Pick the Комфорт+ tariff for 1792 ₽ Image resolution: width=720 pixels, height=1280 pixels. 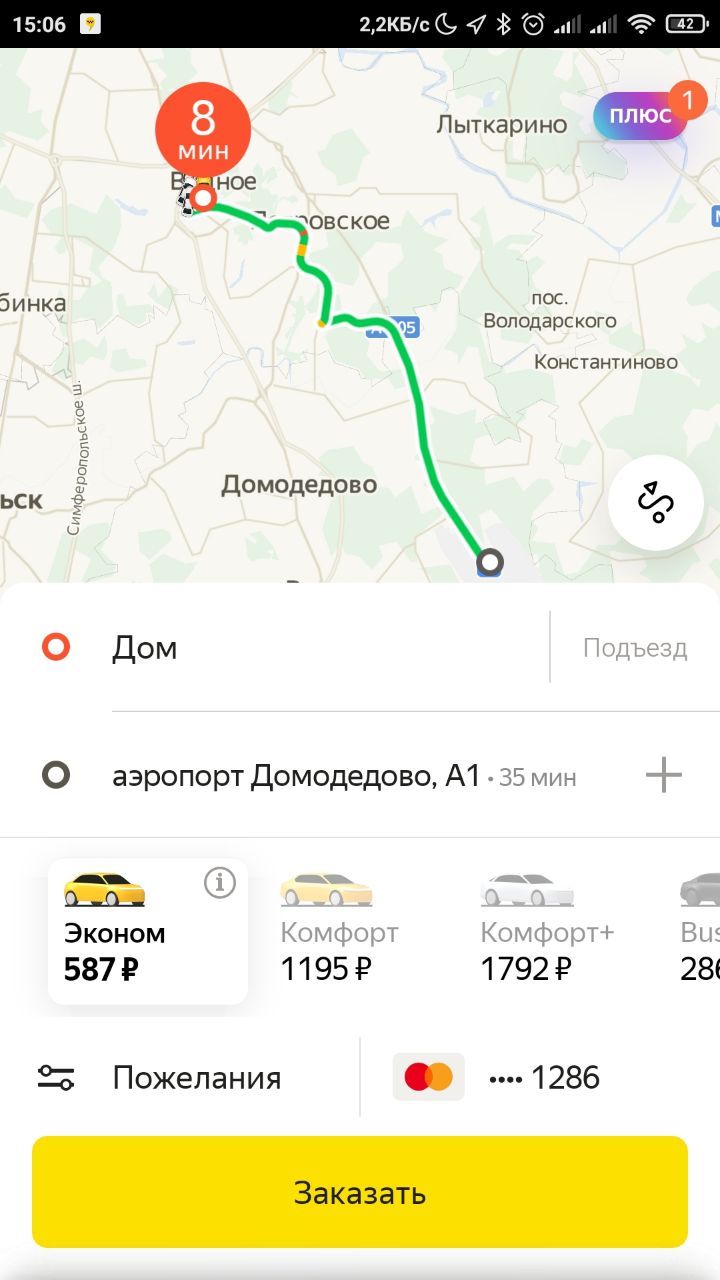547,930
